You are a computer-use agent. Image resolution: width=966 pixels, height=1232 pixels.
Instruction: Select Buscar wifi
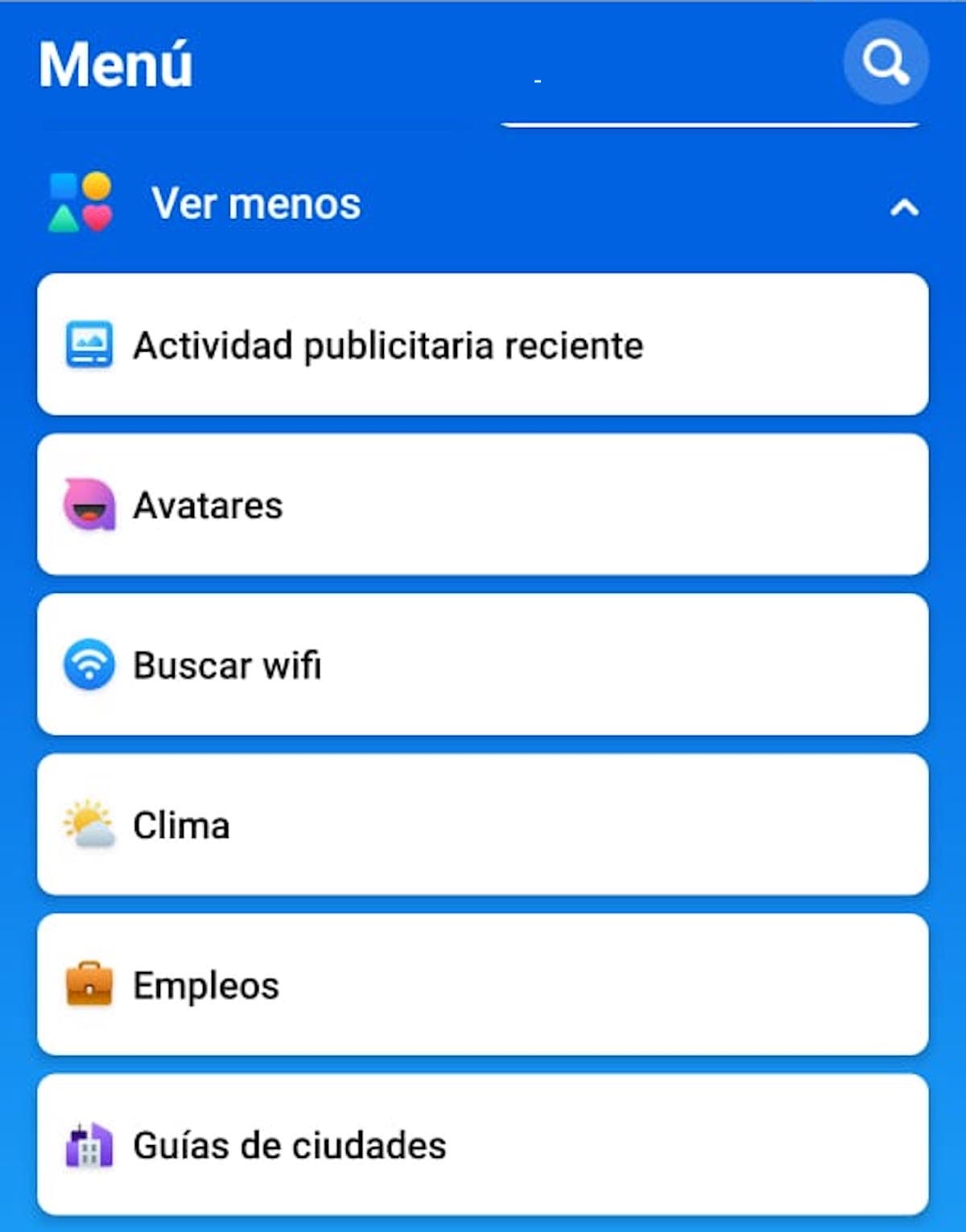[x=482, y=665]
